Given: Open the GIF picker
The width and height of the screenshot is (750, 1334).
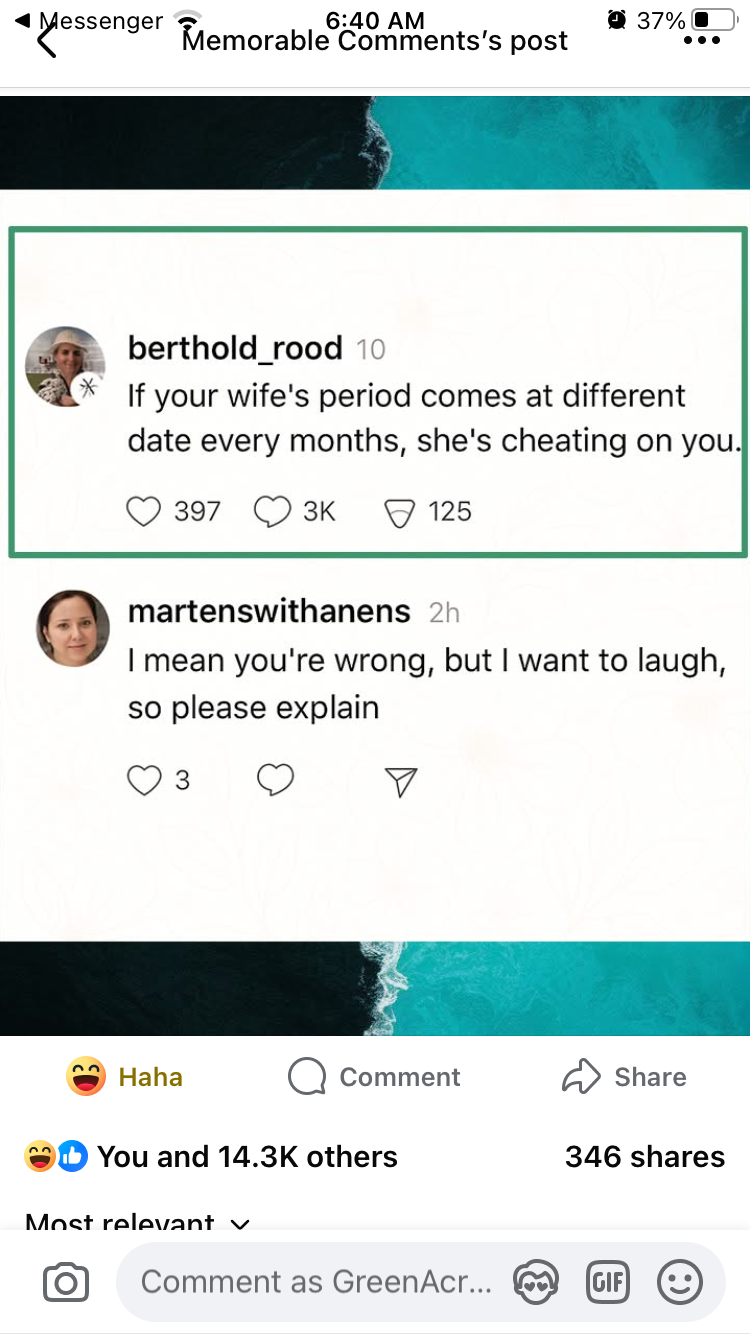Looking at the screenshot, I should pyautogui.click(x=607, y=1282).
